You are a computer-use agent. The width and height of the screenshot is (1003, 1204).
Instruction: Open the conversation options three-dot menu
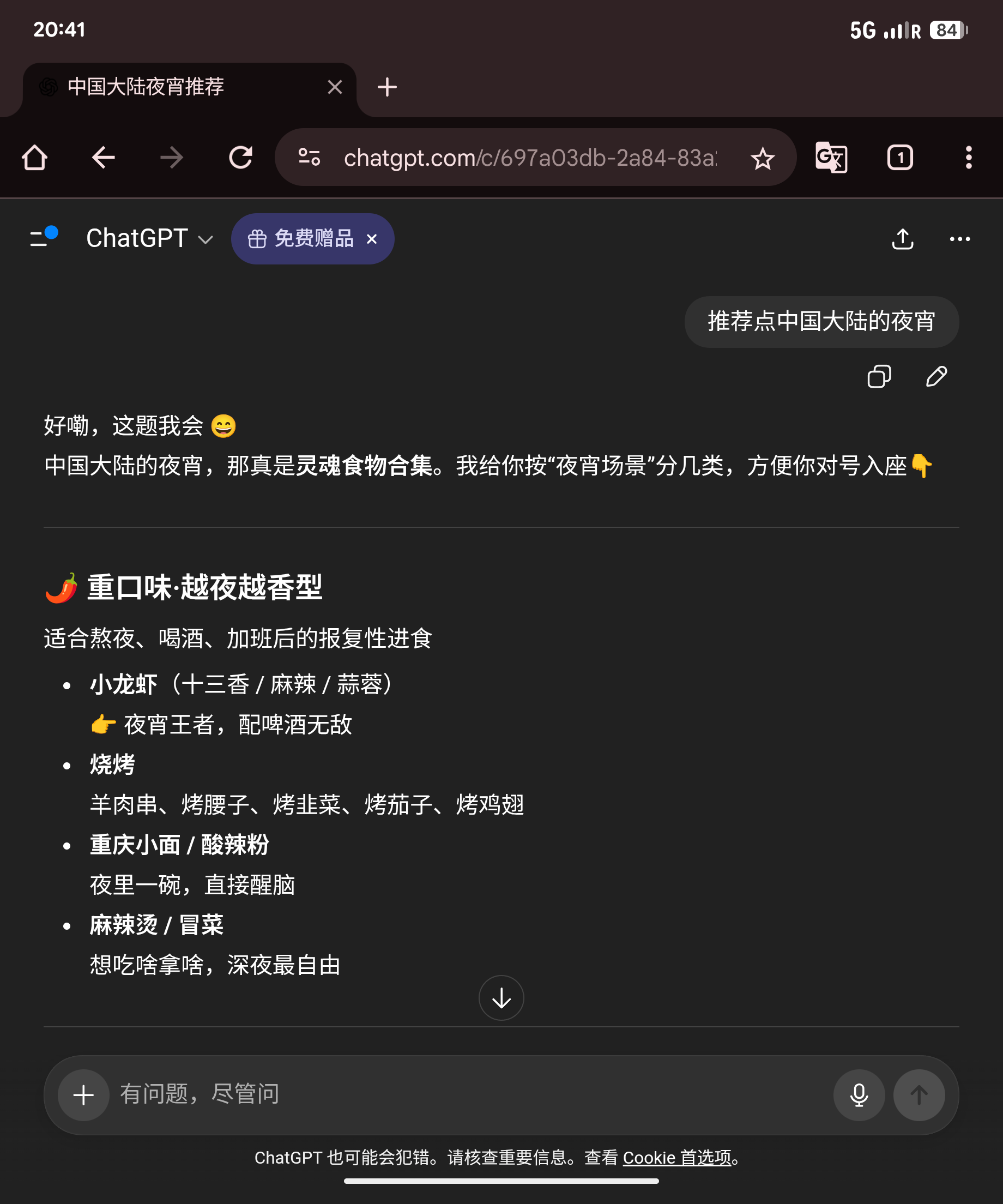[959, 239]
